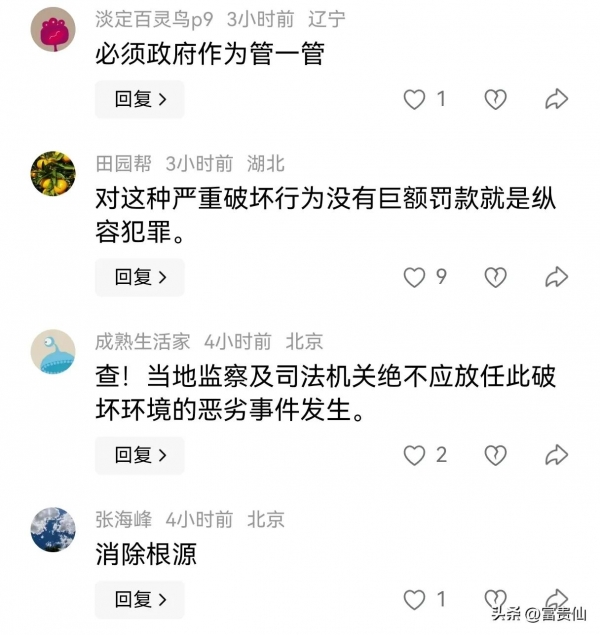Share 淡定百灵鸟p9's comment

(x=556, y=99)
